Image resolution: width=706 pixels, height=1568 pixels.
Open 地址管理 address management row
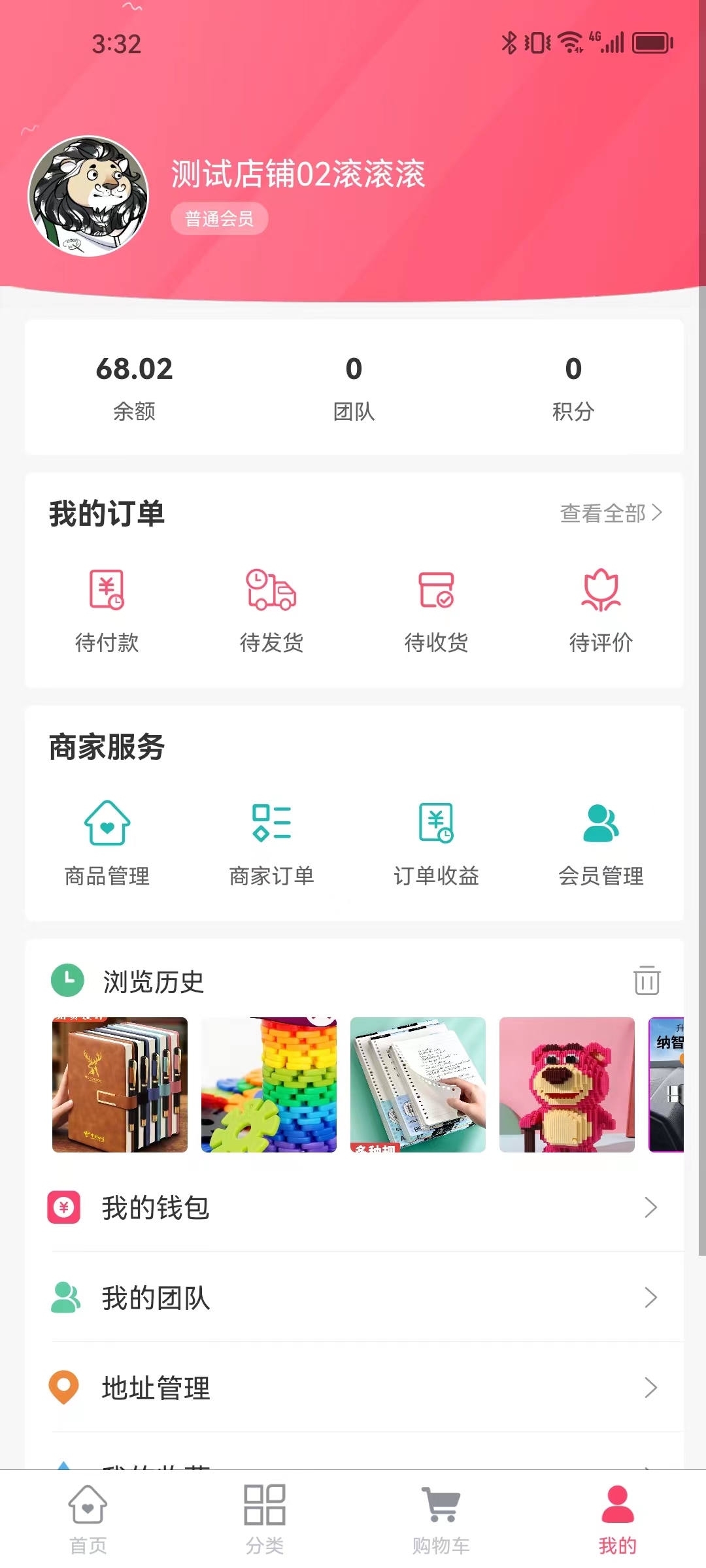[353, 1387]
